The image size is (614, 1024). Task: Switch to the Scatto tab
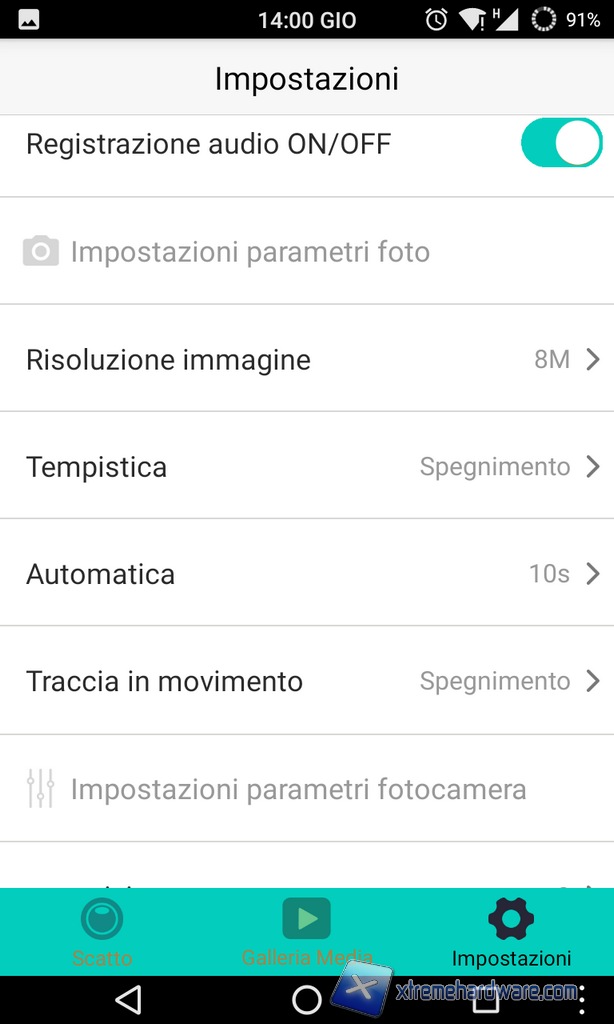(x=102, y=930)
